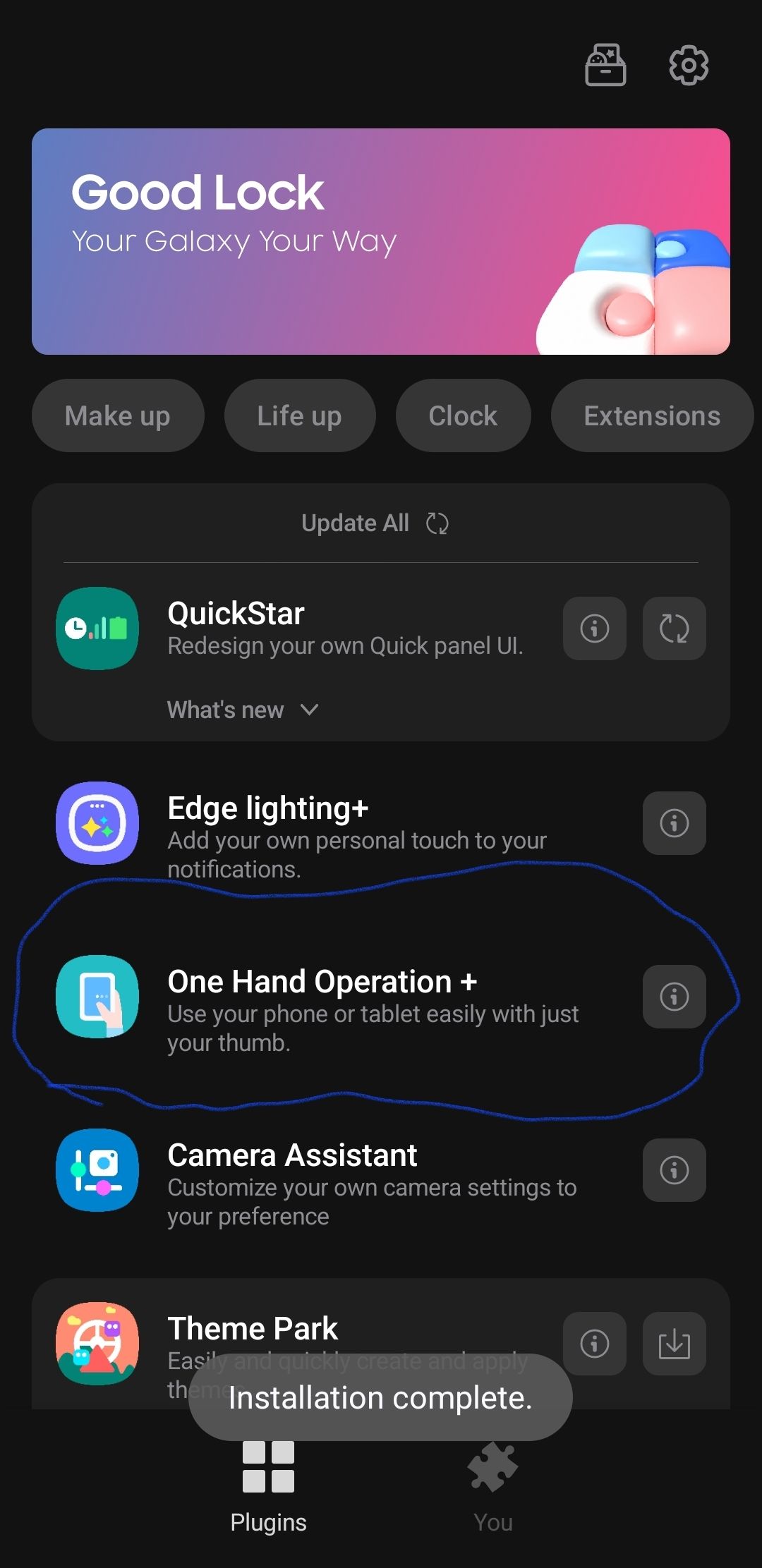Show details for Edge lighting+
Image resolution: width=762 pixels, height=1568 pixels.
pyautogui.click(x=674, y=822)
